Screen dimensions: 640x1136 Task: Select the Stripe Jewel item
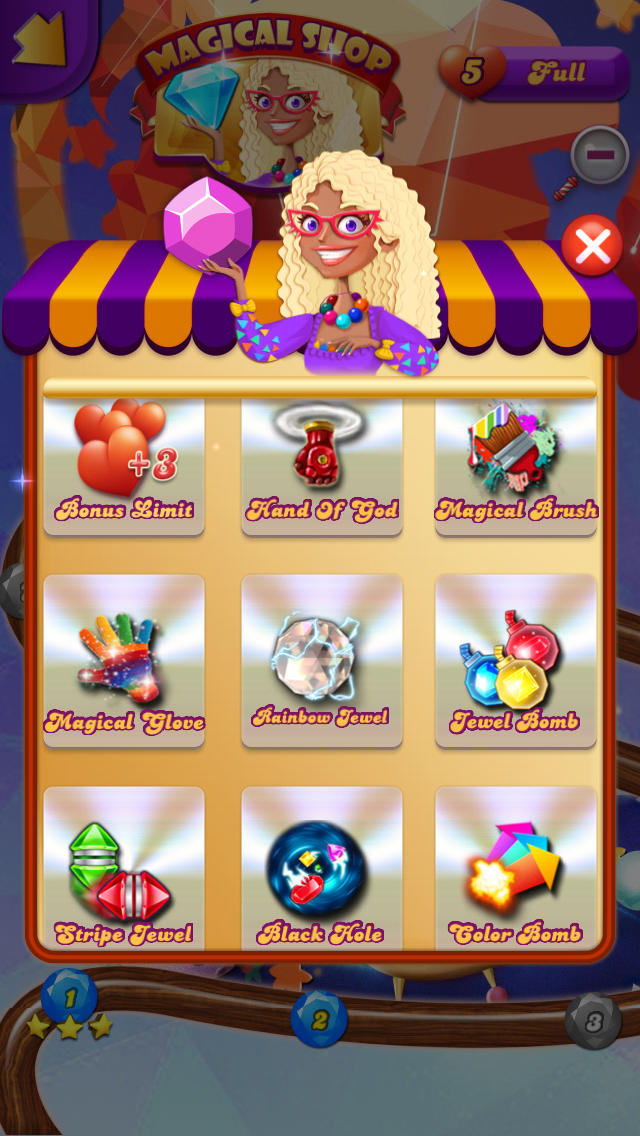(x=124, y=868)
